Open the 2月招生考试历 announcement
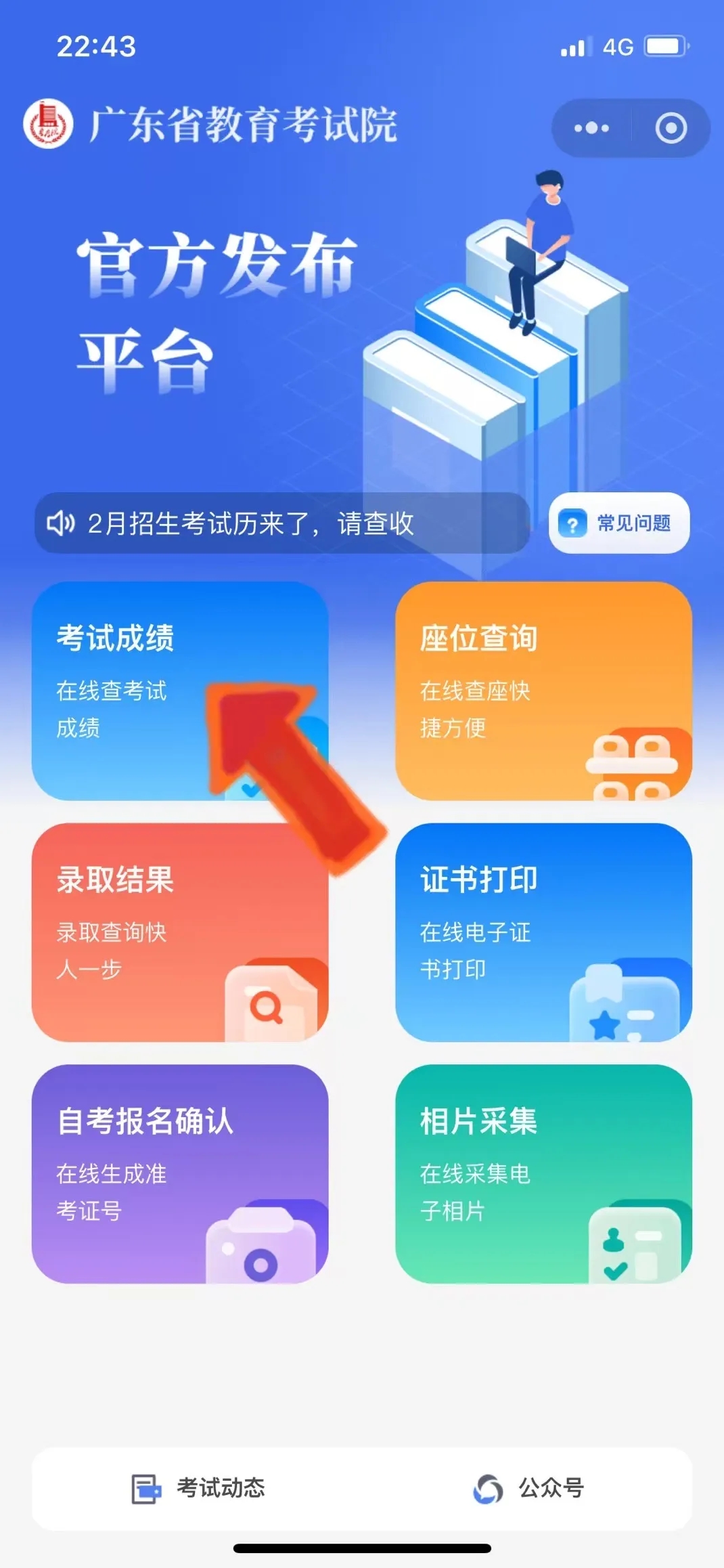 coord(281,523)
